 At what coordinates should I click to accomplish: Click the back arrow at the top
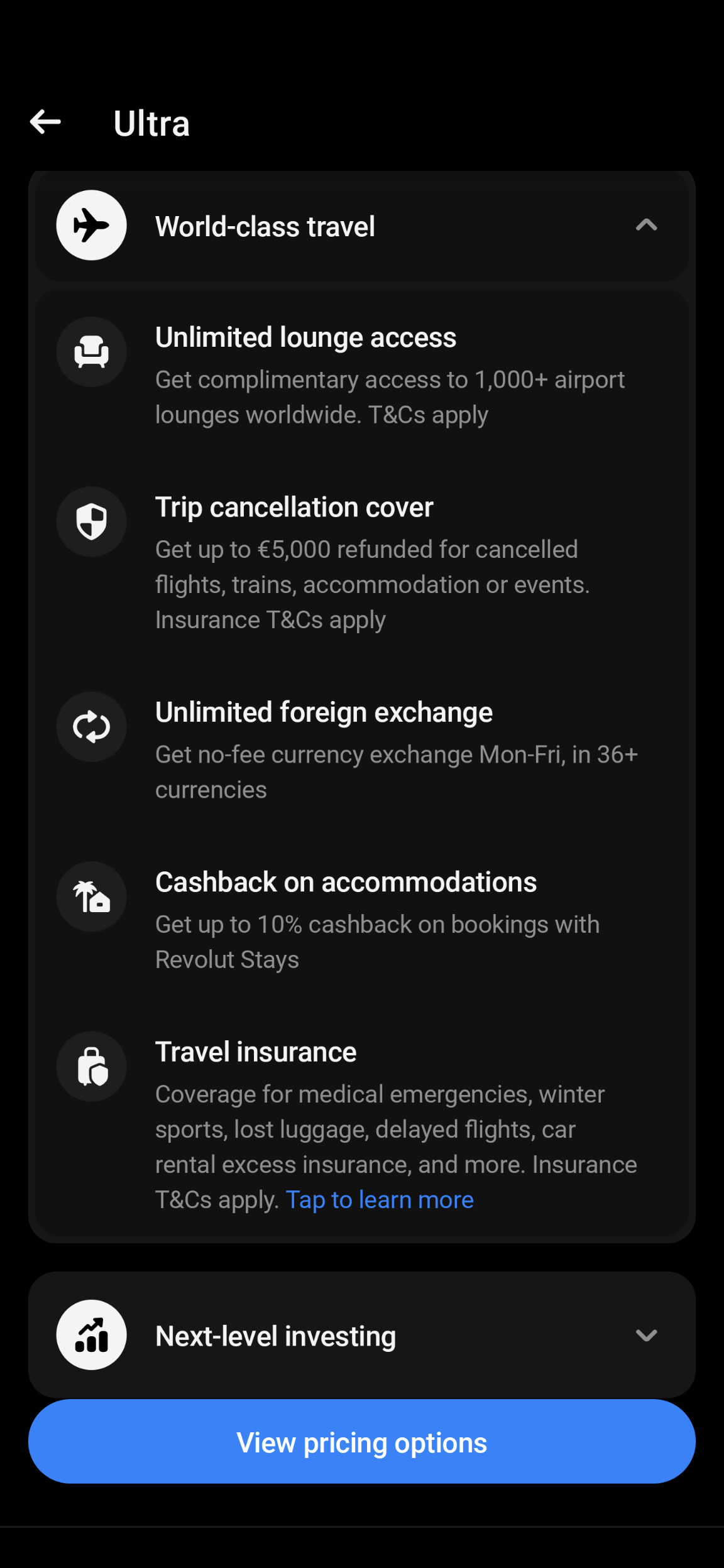pos(45,122)
